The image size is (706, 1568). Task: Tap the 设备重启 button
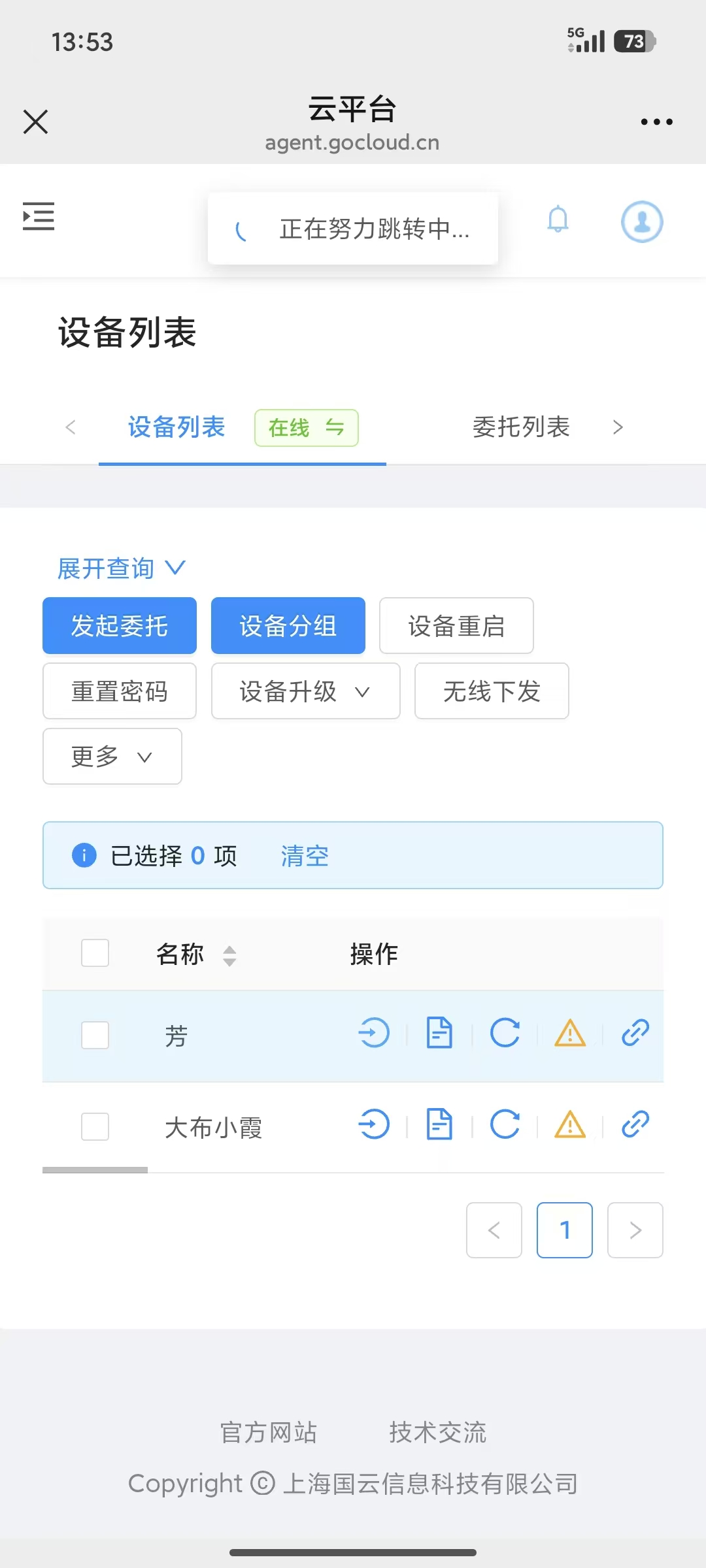point(456,626)
